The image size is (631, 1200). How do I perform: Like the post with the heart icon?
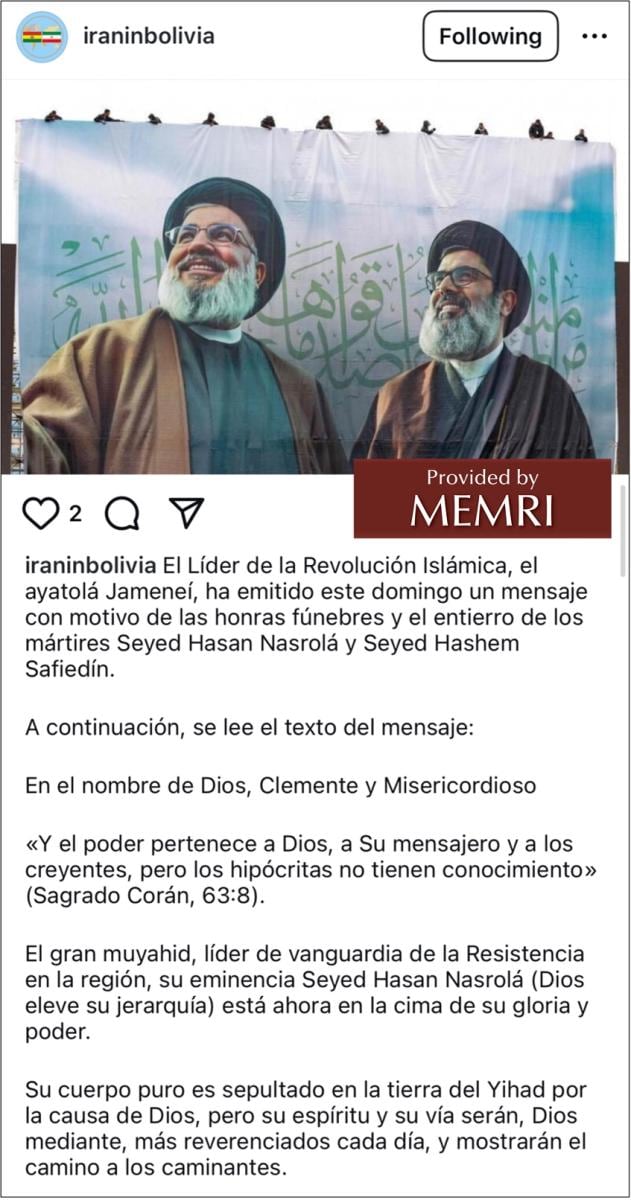[41, 513]
